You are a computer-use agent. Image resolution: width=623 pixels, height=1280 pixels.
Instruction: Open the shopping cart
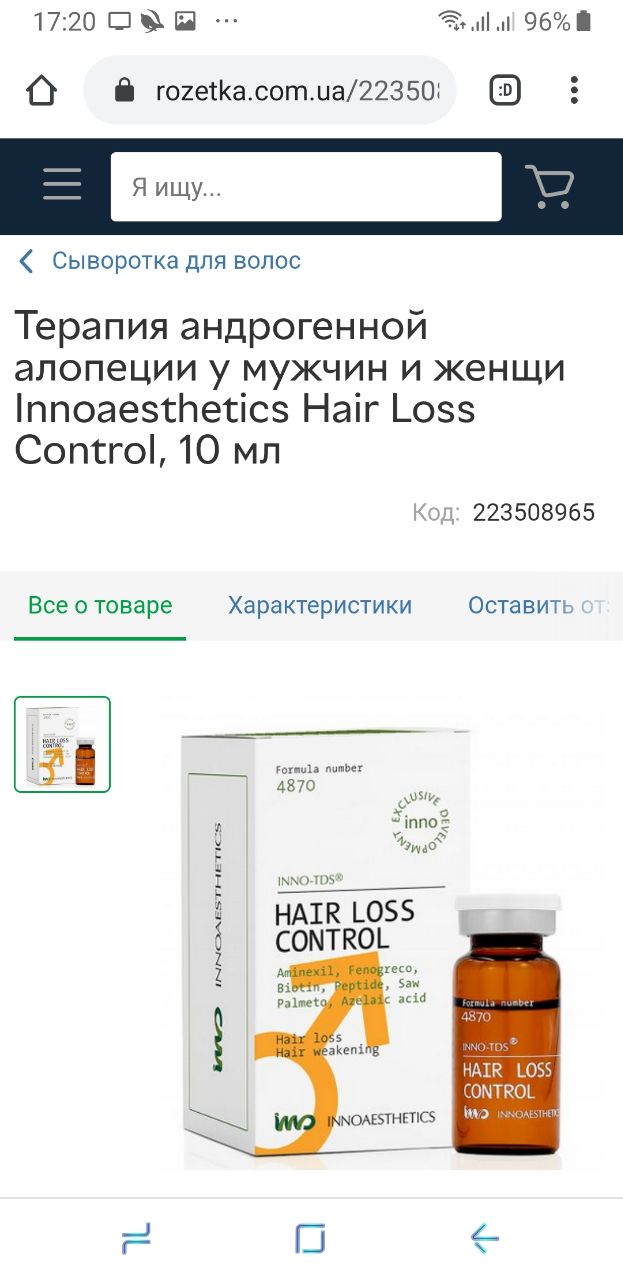pyautogui.click(x=550, y=186)
